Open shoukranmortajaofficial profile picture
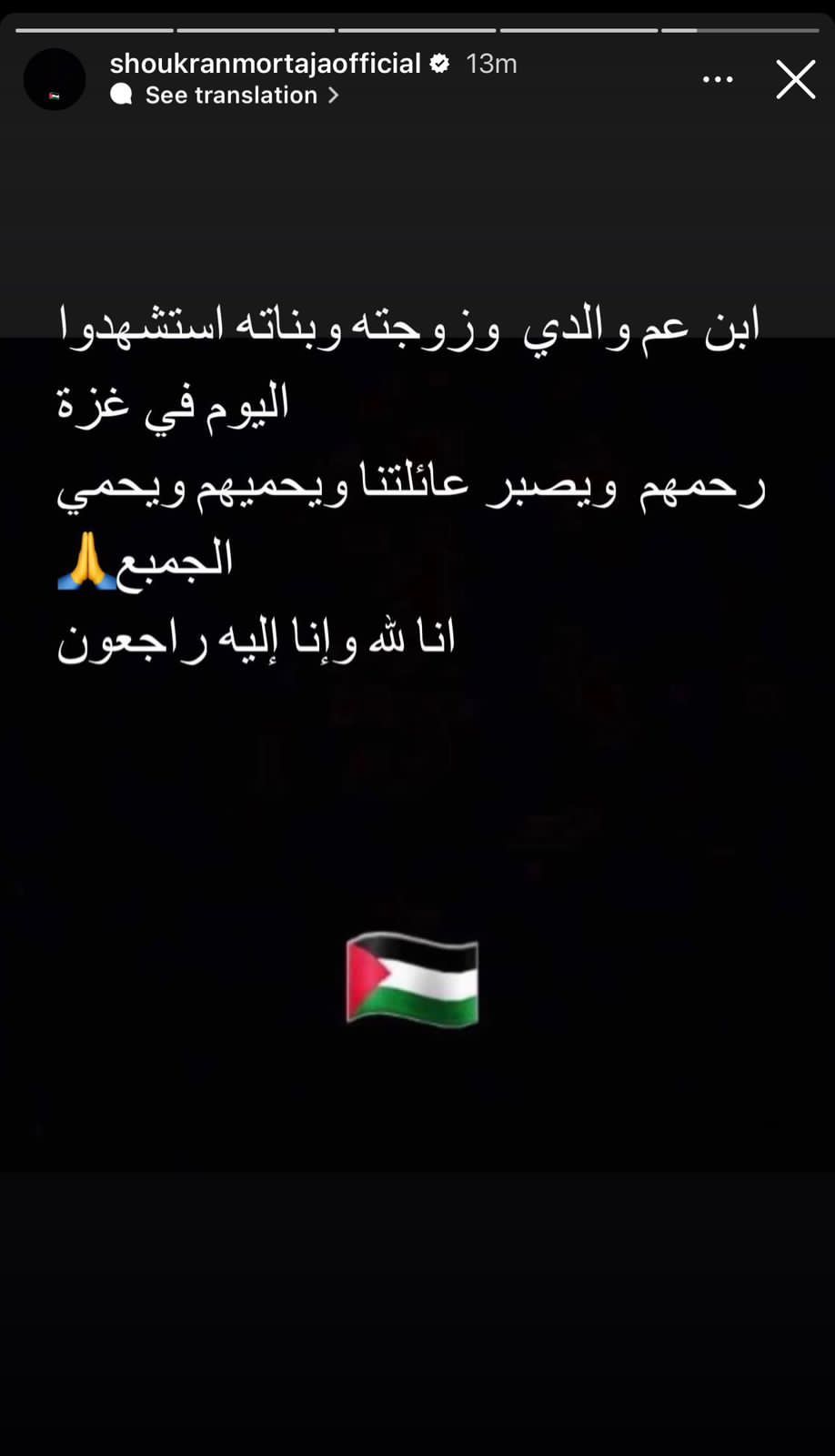This screenshot has width=835, height=1456. coord(55,79)
